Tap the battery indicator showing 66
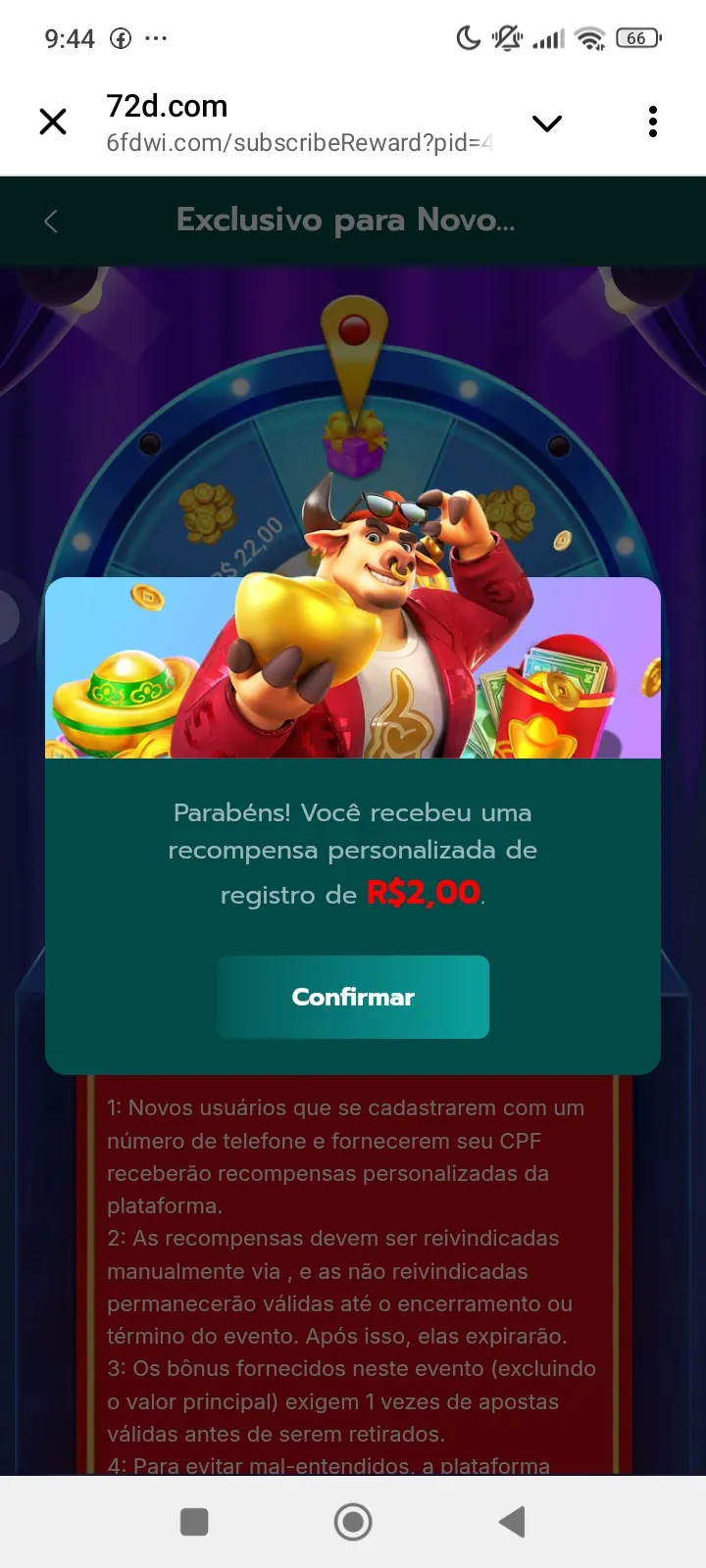 [636, 37]
